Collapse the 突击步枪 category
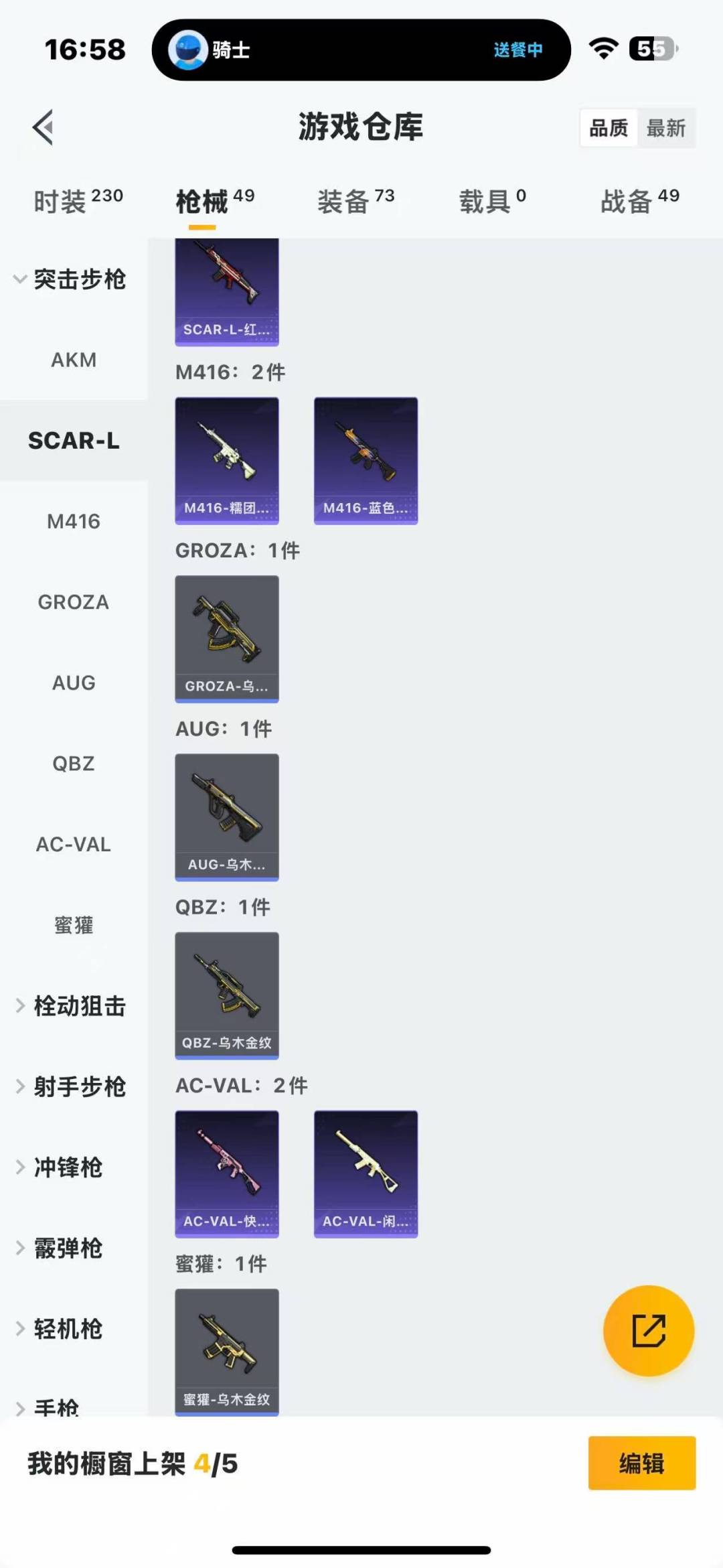The width and height of the screenshot is (723, 1568). (x=70, y=279)
